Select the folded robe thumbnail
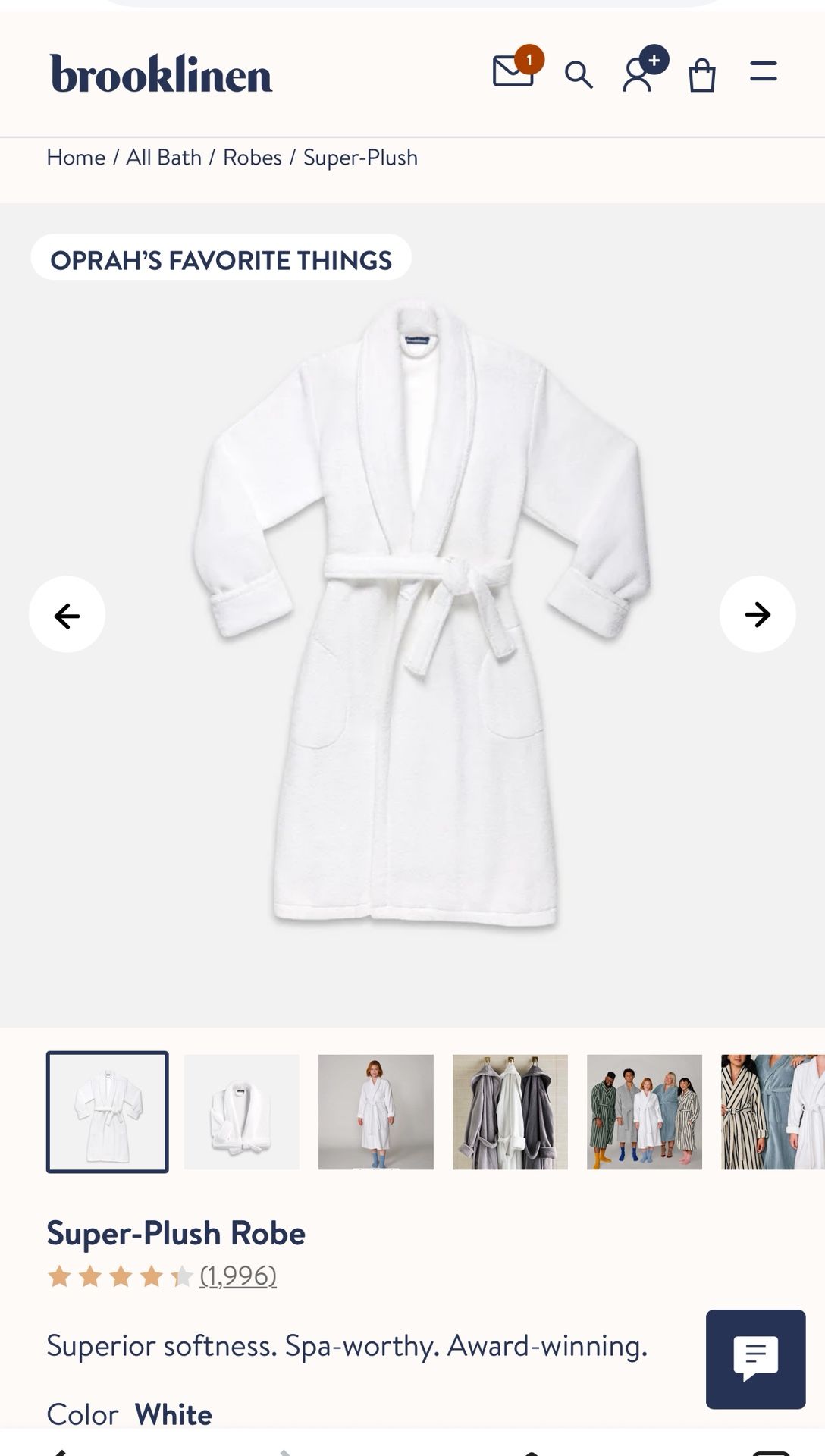The image size is (825, 1456). point(242,1112)
